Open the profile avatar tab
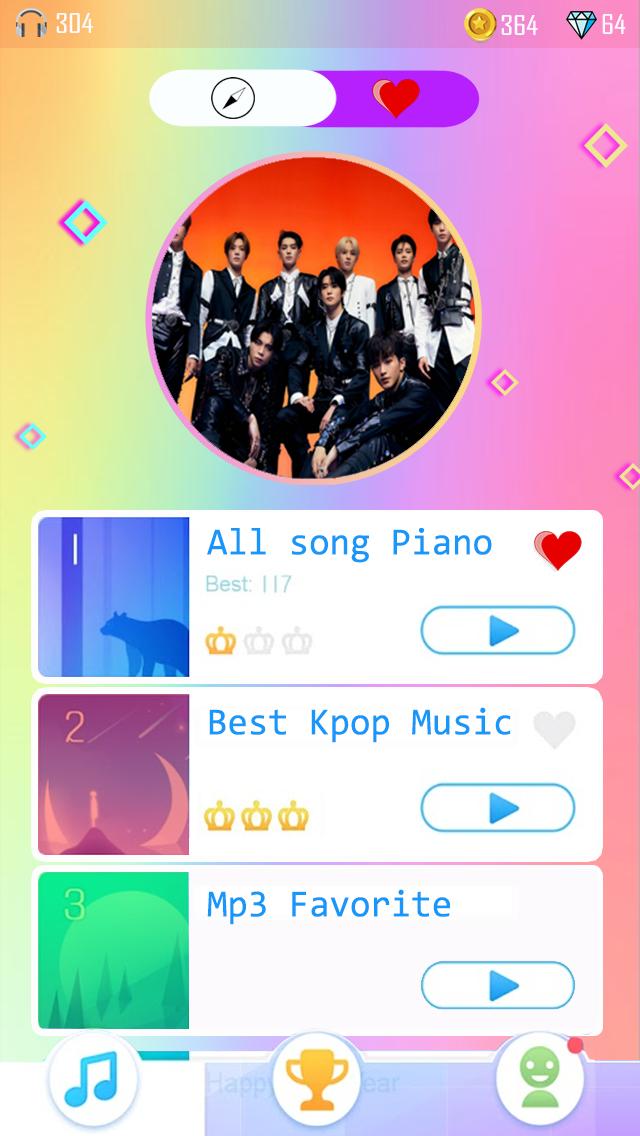Viewport: 640px width, 1136px height. pos(540,1077)
